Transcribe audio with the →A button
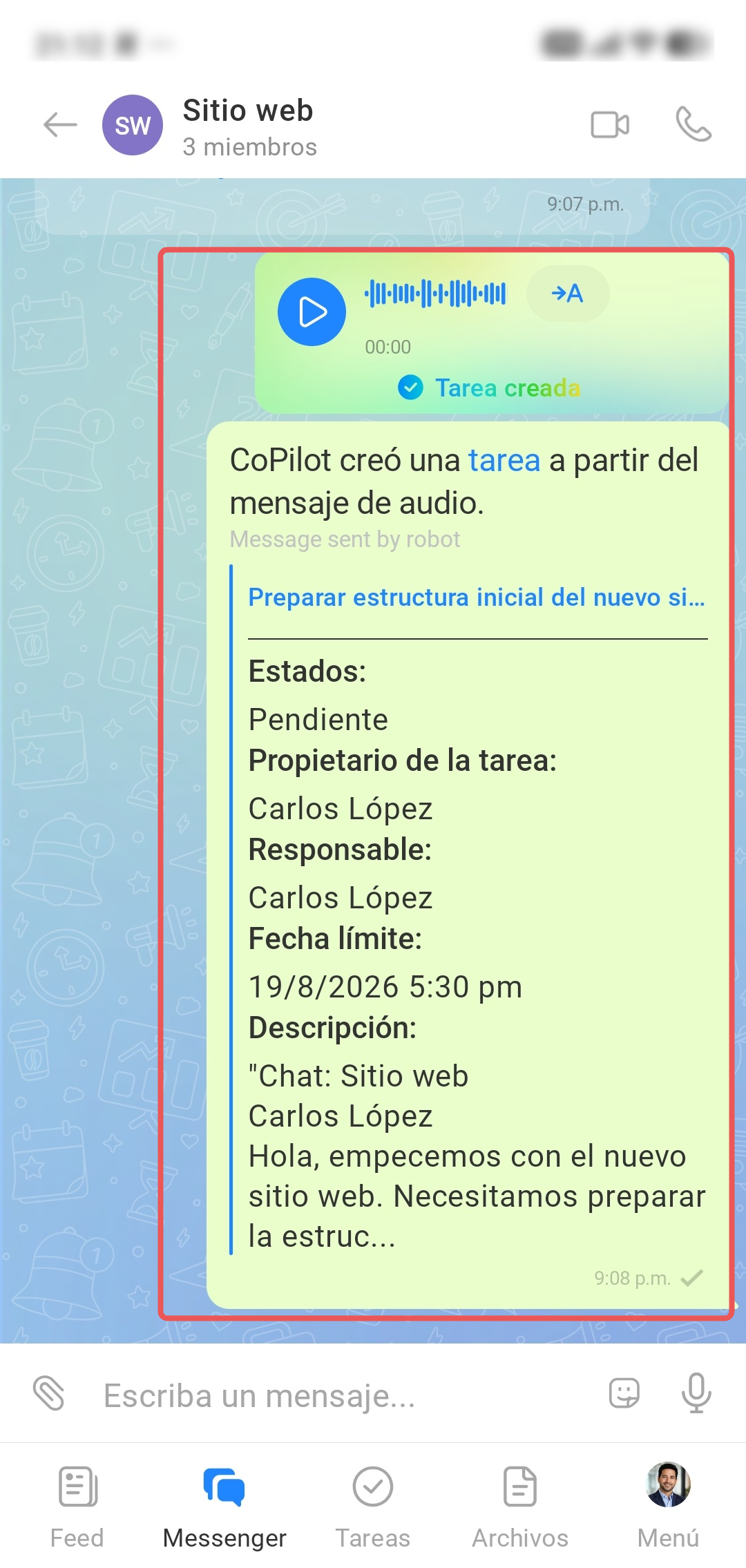The height and width of the screenshot is (1568, 746). pos(568,294)
